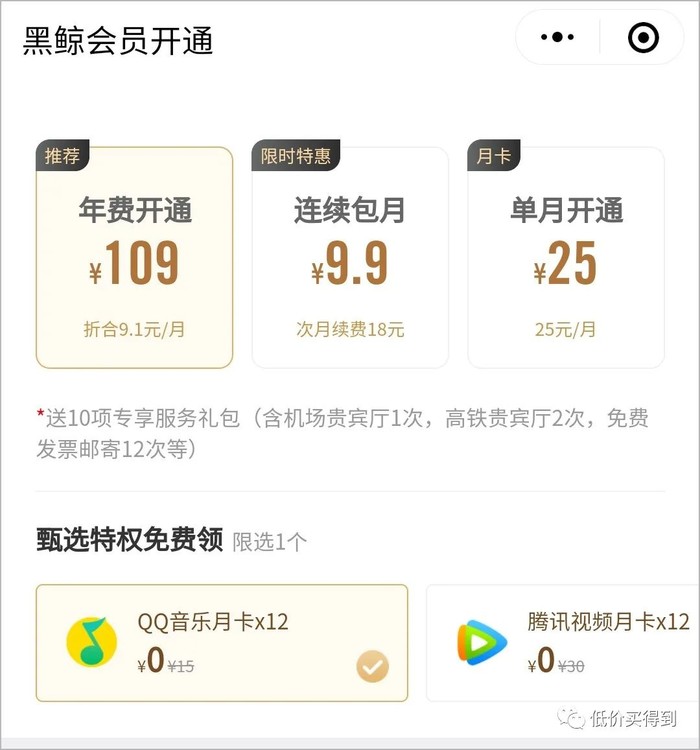The image size is (700, 750).
Task: Open the mini program more options menu
Action: point(557,38)
